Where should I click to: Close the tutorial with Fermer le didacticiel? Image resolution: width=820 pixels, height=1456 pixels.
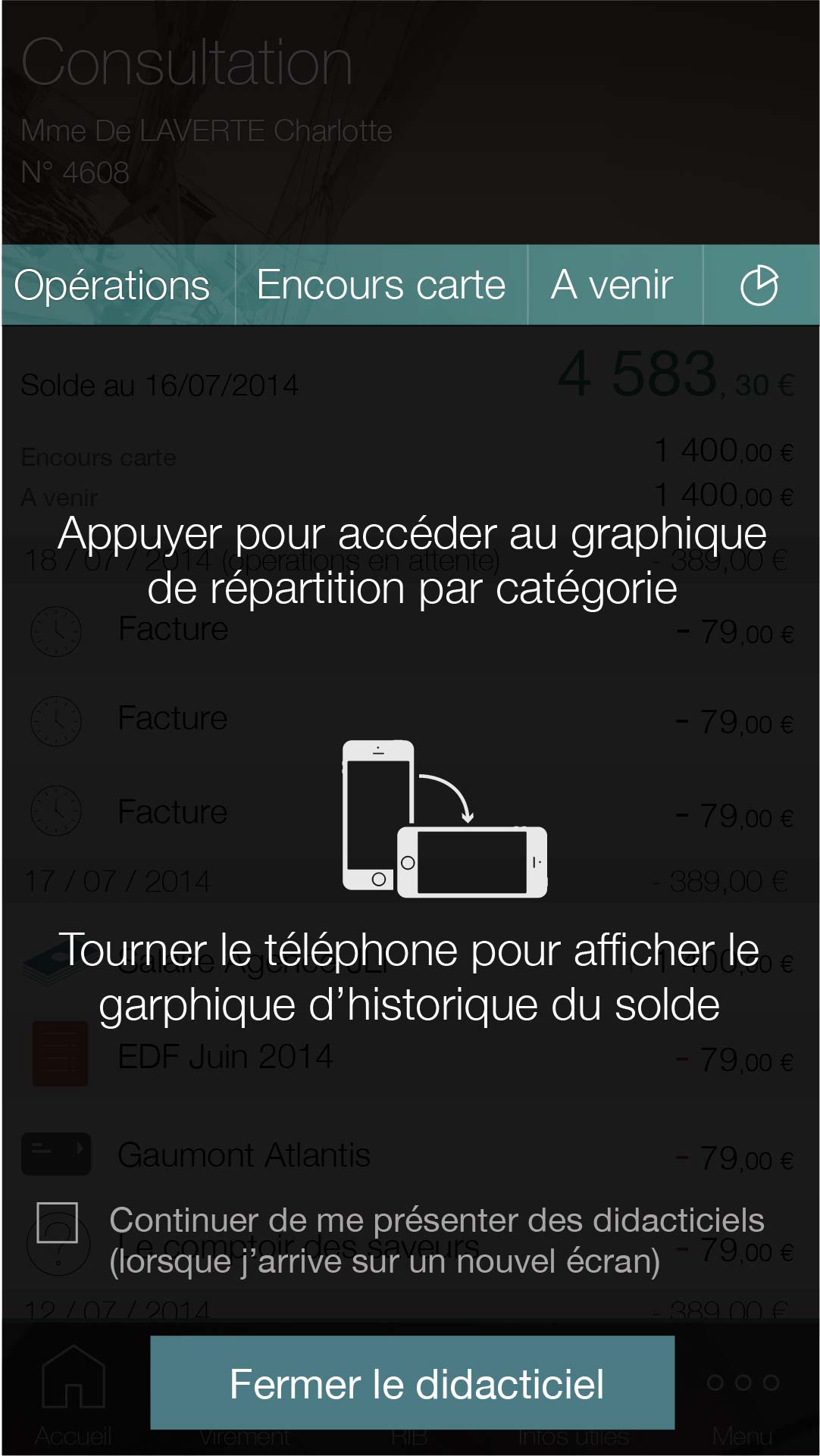point(412,1383)
